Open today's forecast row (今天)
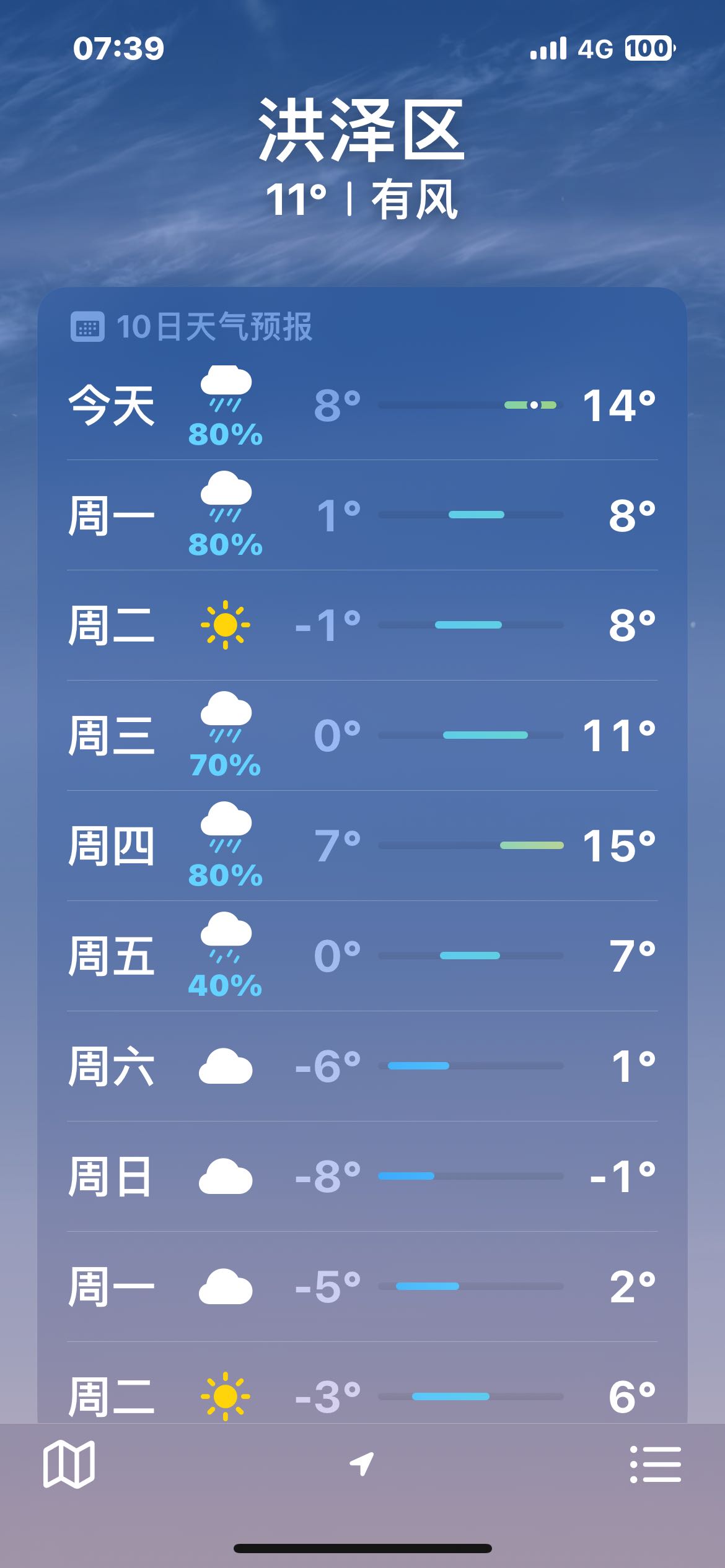This screenshot has width=725, height=1568. [362, 406]
